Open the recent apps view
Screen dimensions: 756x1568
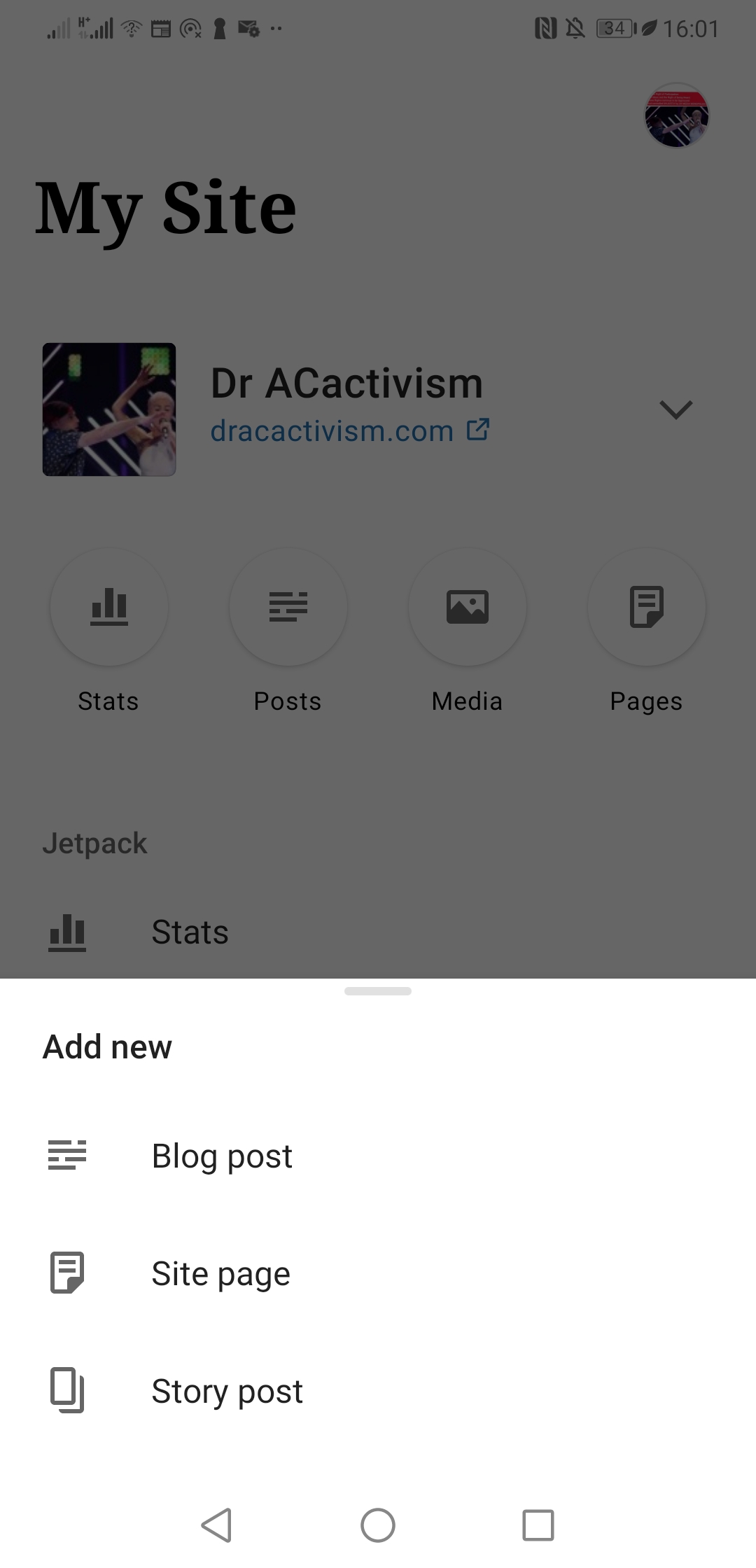pyautogui.click(x=538, y=1525)
